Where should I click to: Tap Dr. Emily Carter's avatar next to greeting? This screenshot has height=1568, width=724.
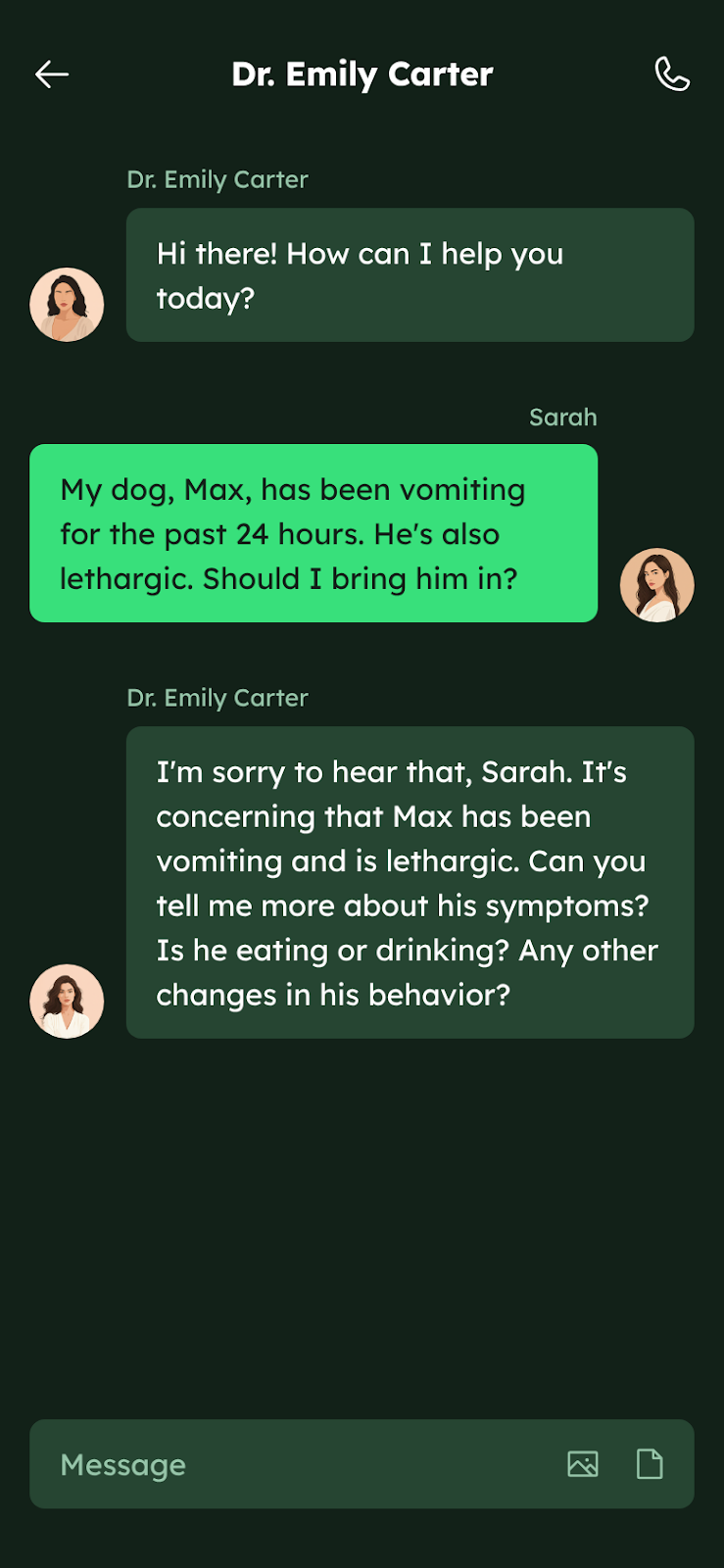pyautogui.click(x=67, y=304)
